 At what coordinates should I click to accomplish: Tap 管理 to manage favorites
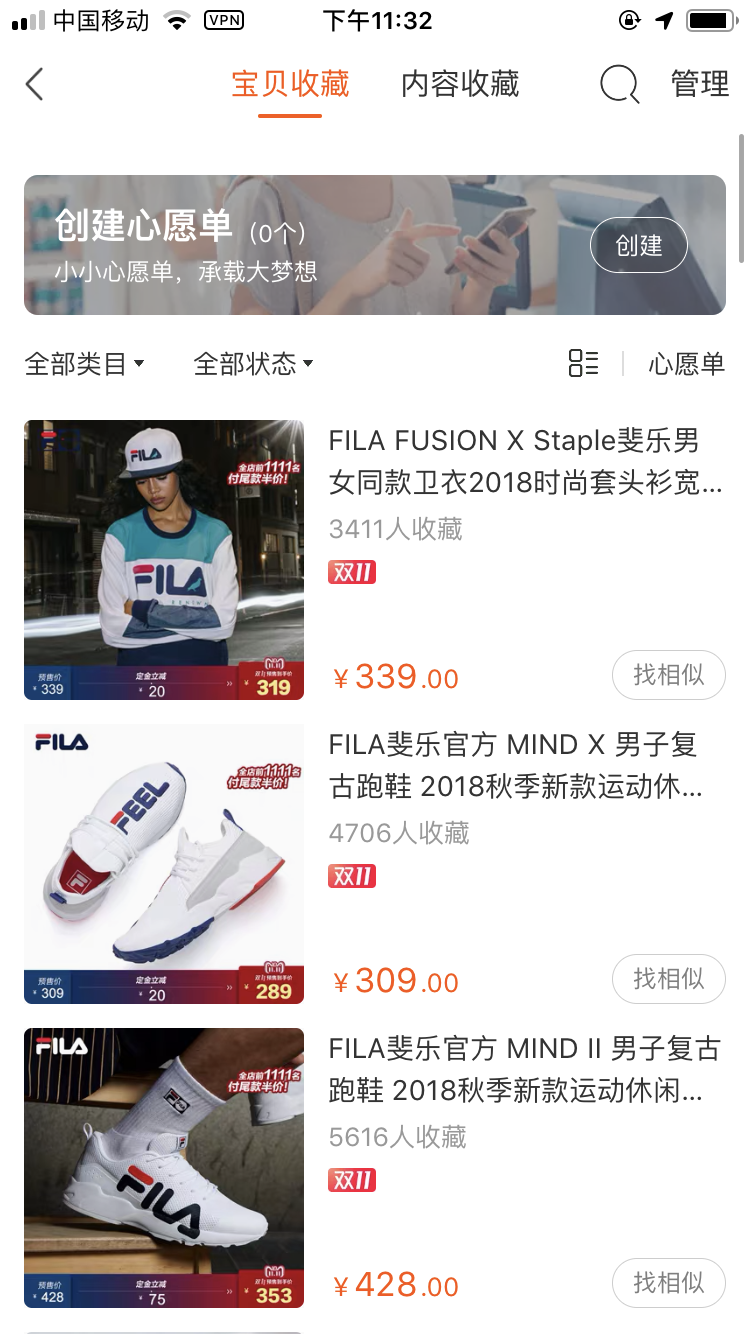(x=700, y=84)
